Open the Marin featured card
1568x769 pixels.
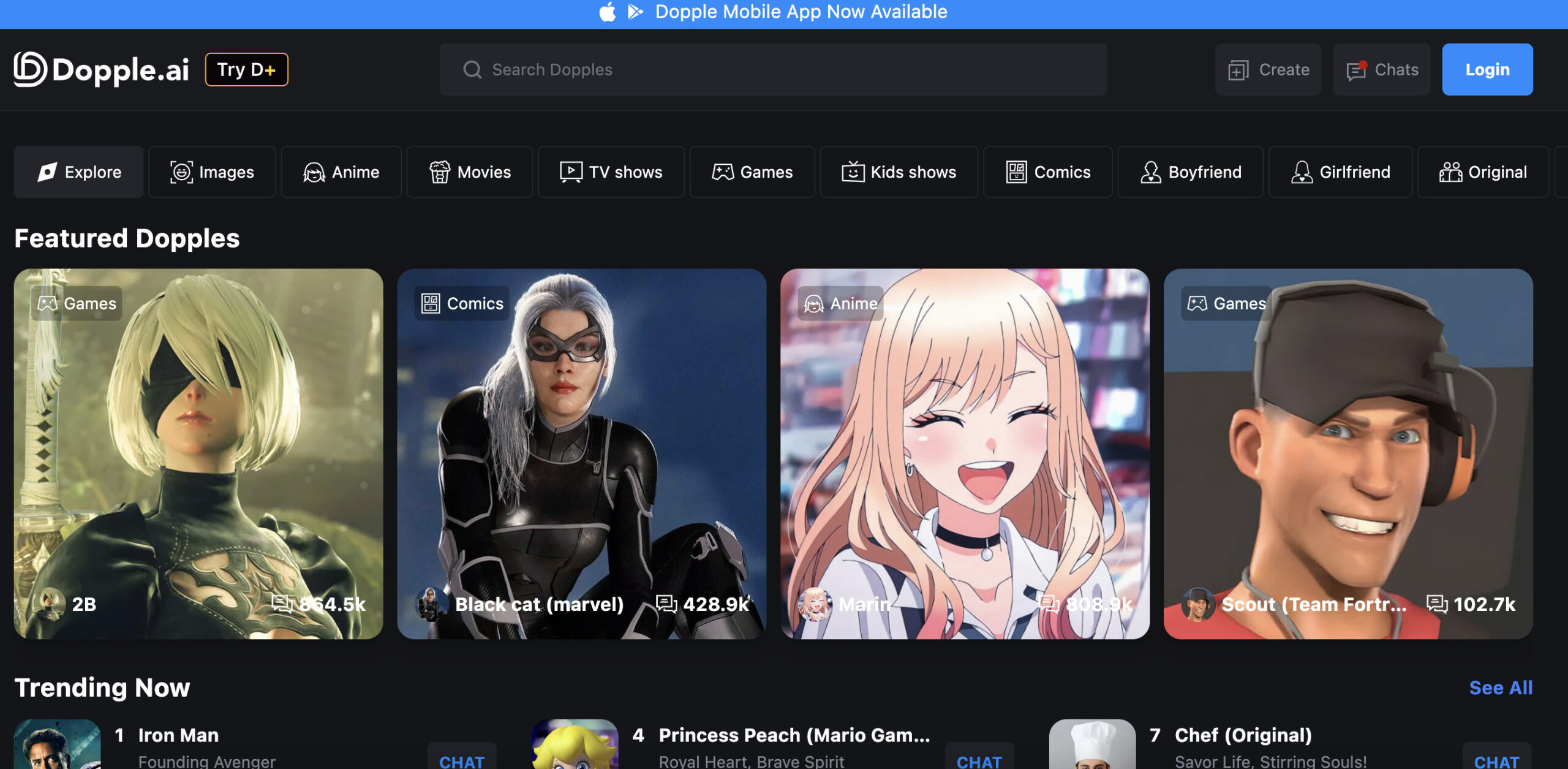pyautogui.click(x=965, y=453)
